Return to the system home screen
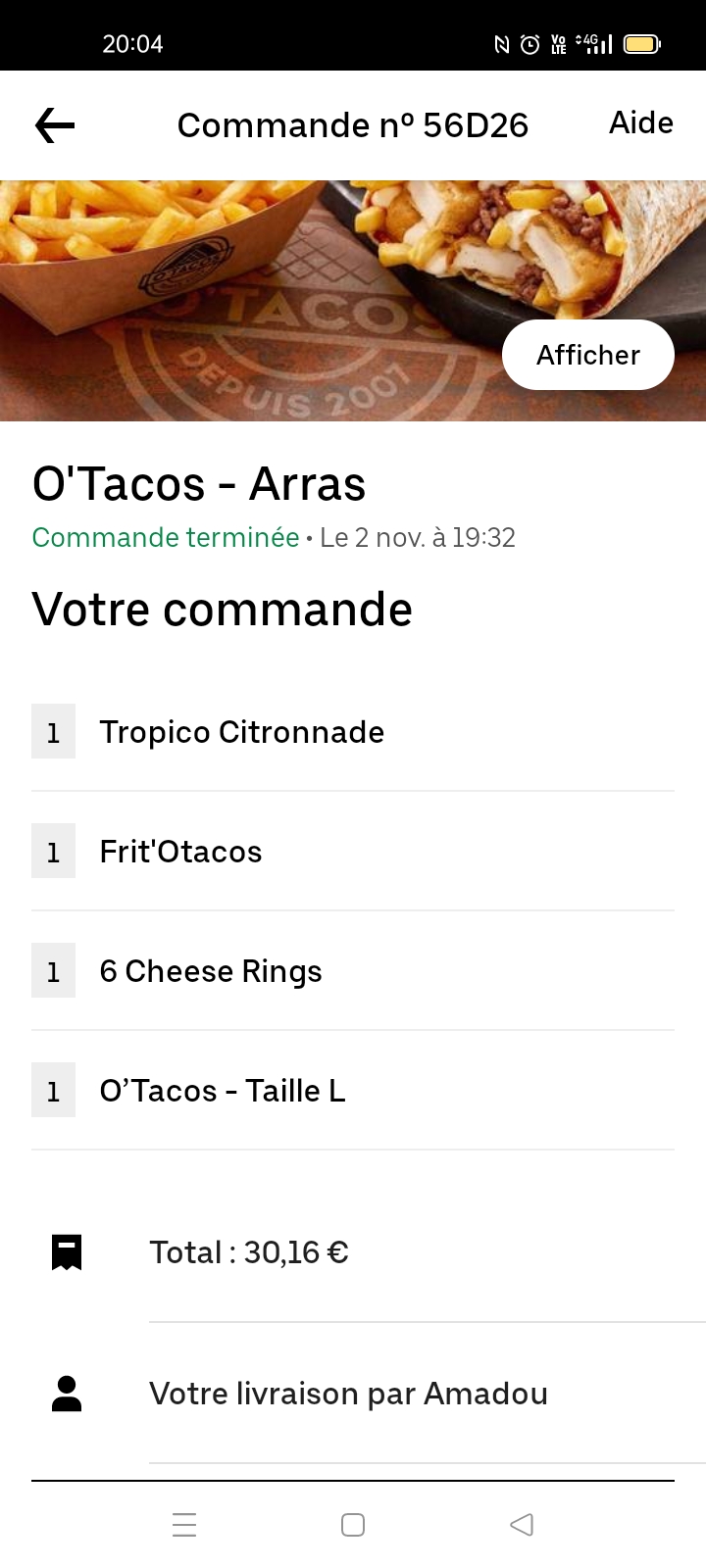This screenshot has height=1568, width=706. 353,1525
